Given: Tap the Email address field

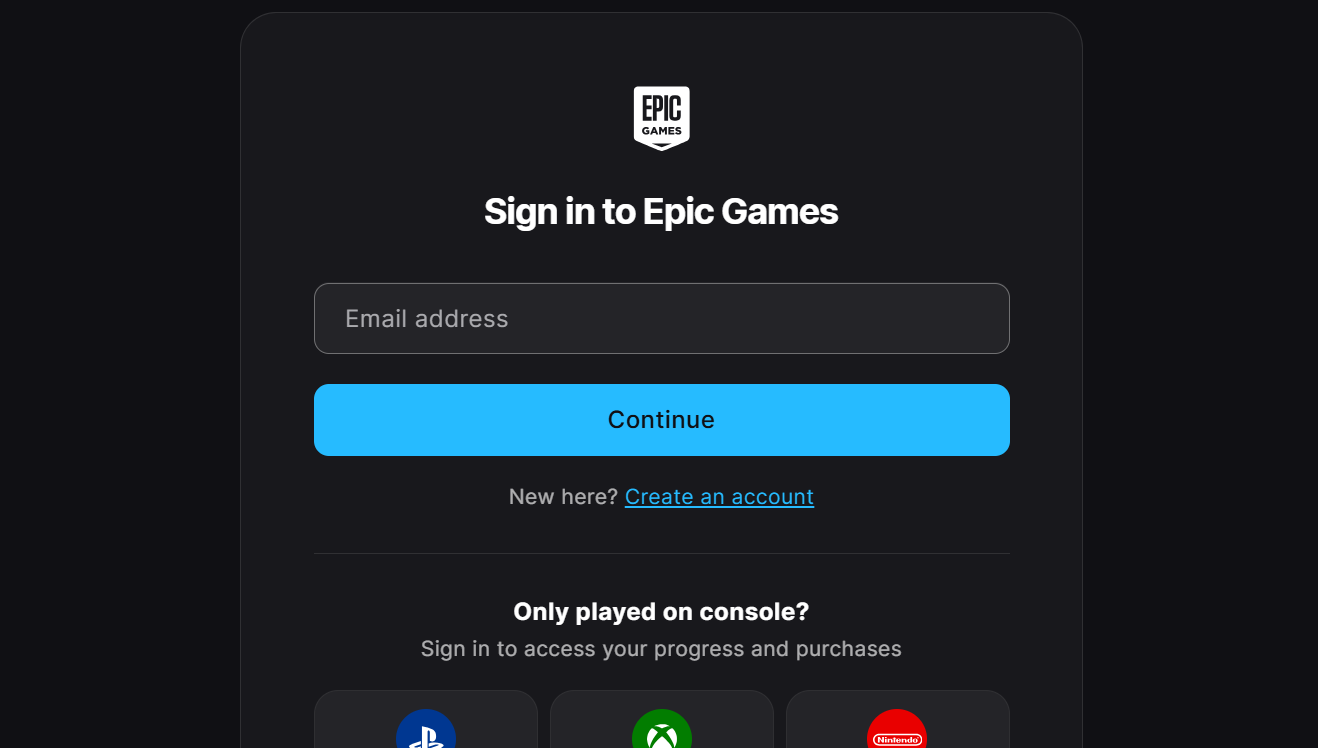Looking at the screenshot, I should coord(661,319).
